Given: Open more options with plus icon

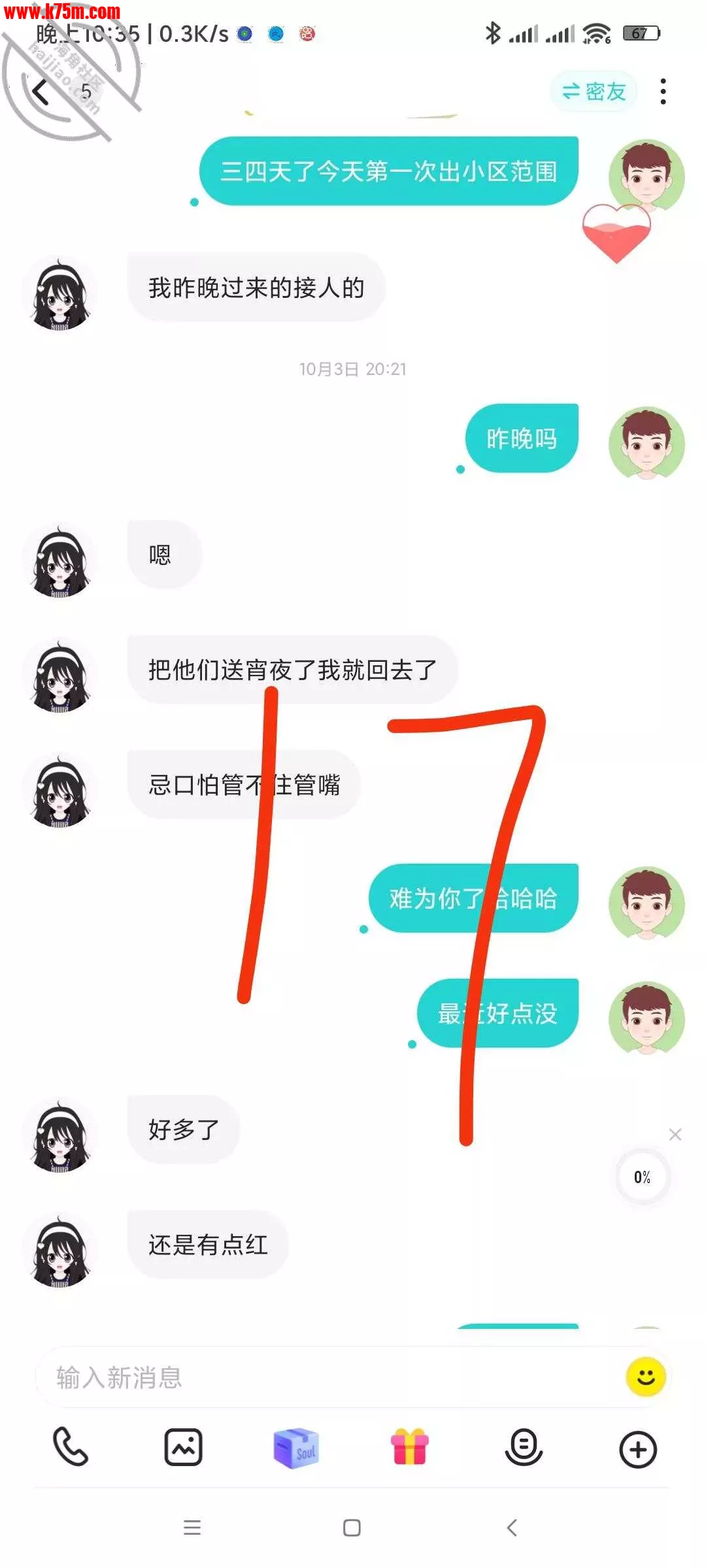Looking at the screenshot, I should (x=637, y=1449).
